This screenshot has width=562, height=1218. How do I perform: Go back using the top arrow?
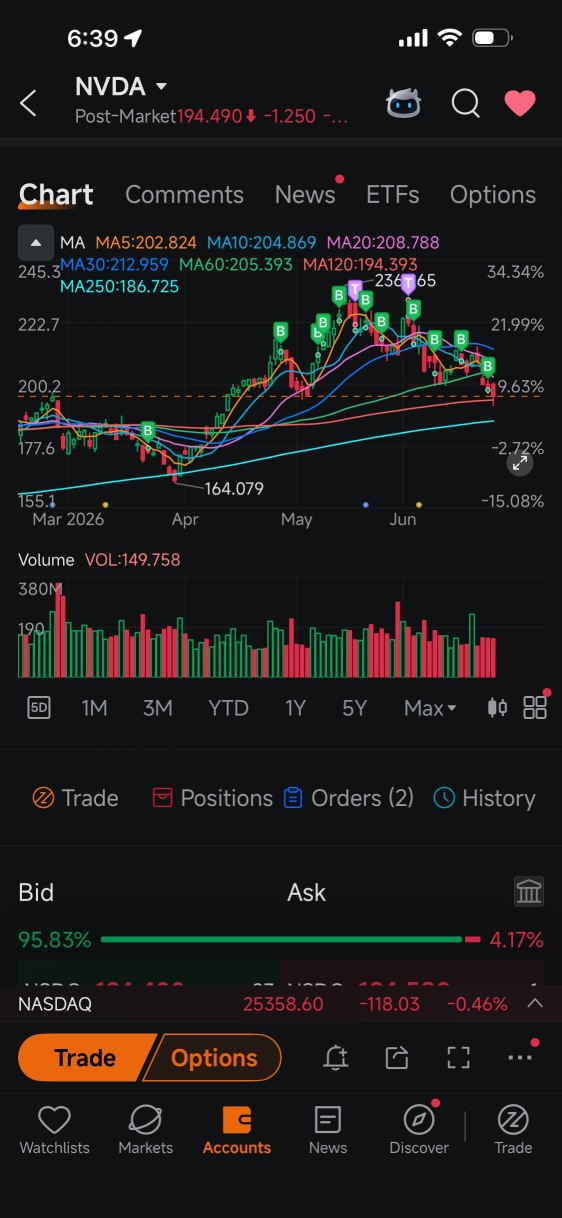[x=29, y=102]
